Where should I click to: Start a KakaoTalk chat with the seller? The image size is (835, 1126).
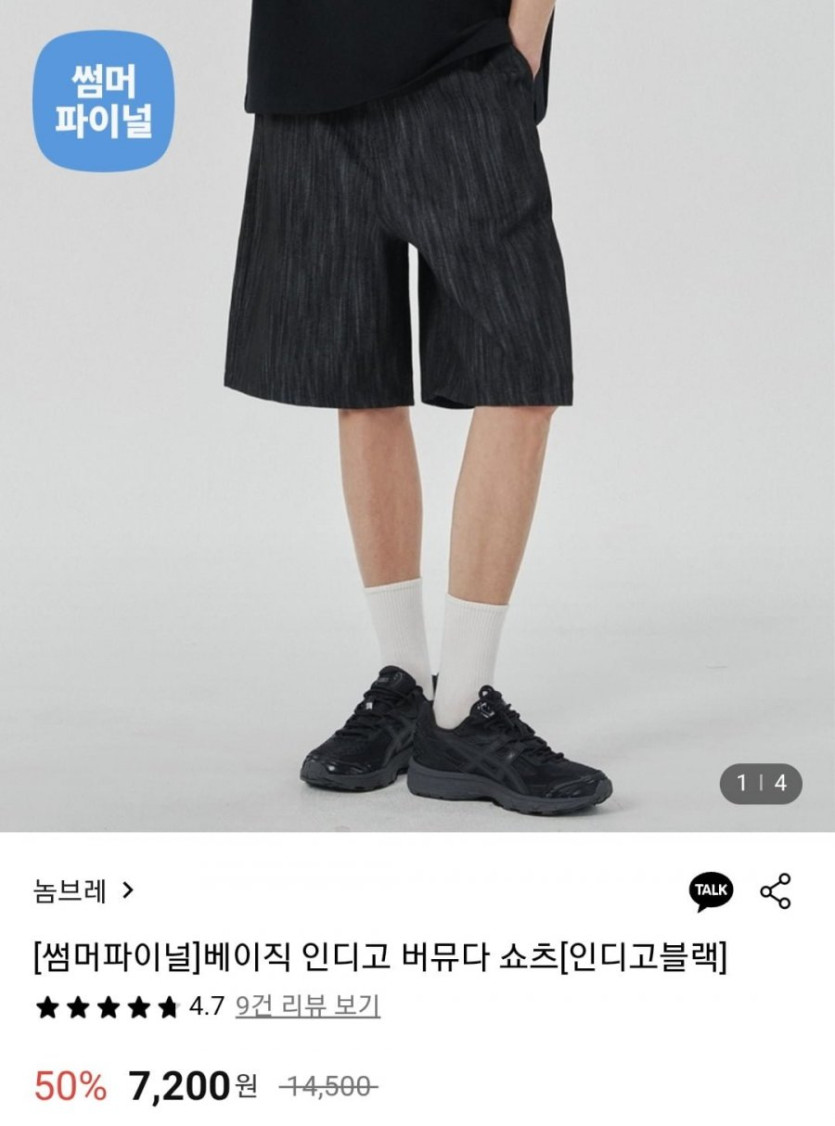click(711, 891)
